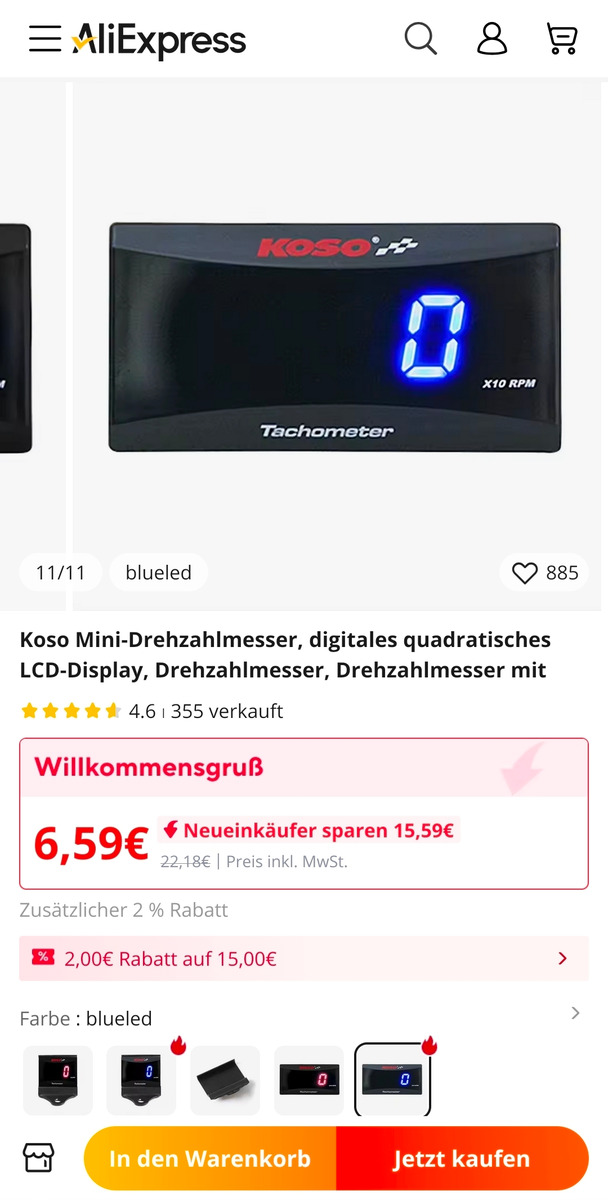
Task: Select the black bracket-only variant
Action: 225,1080
